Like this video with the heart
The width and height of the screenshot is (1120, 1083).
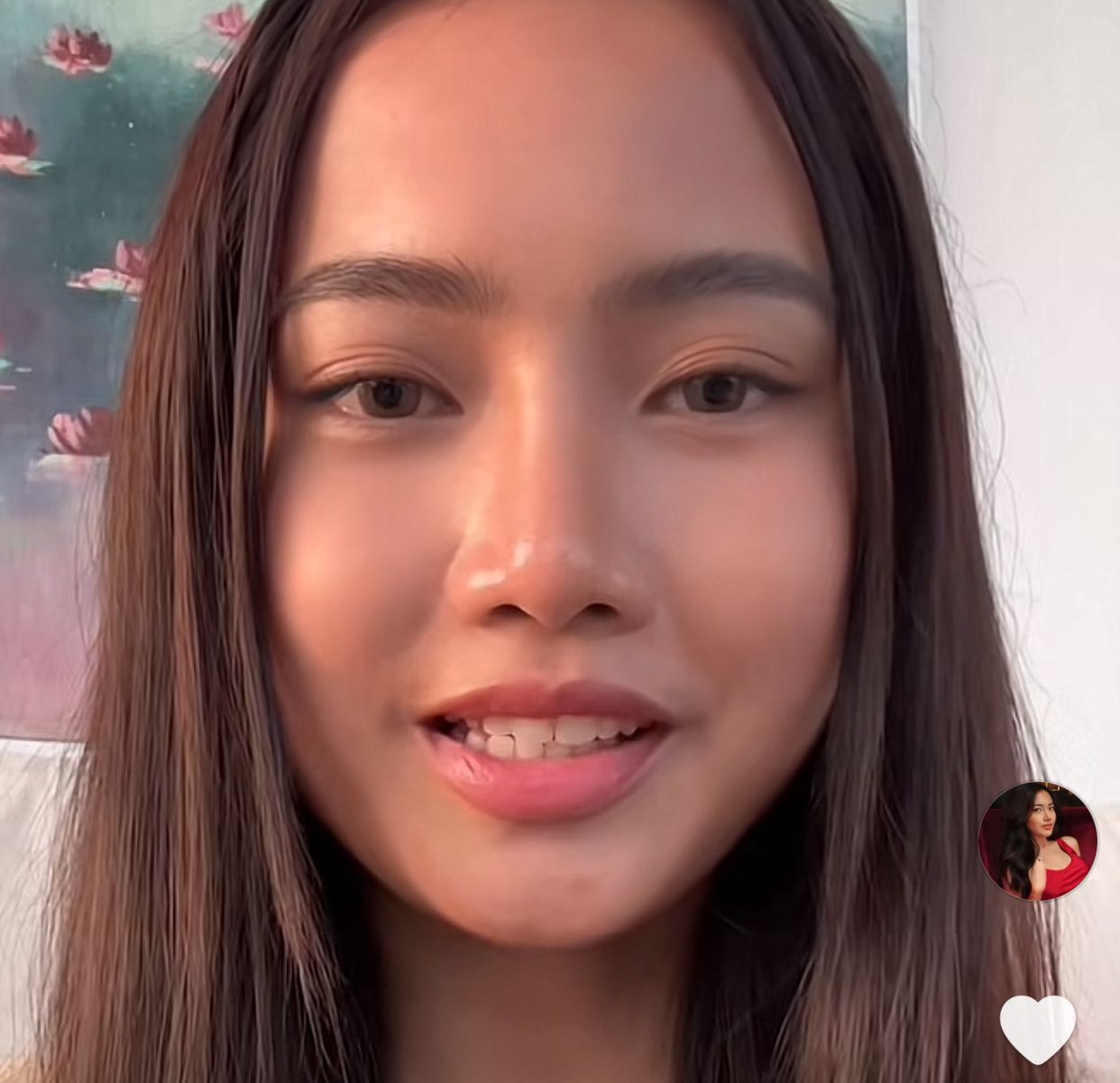click(1037, 1027)
